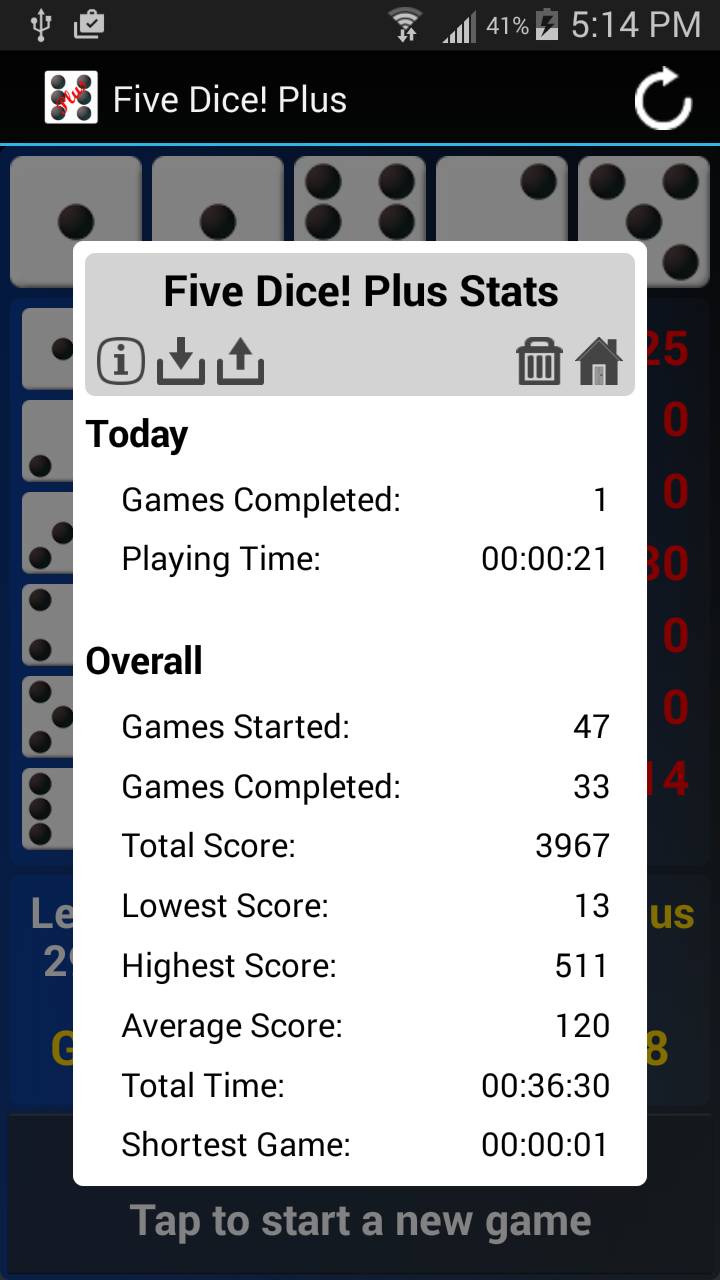Tap to start a new game

(360, 1220)
